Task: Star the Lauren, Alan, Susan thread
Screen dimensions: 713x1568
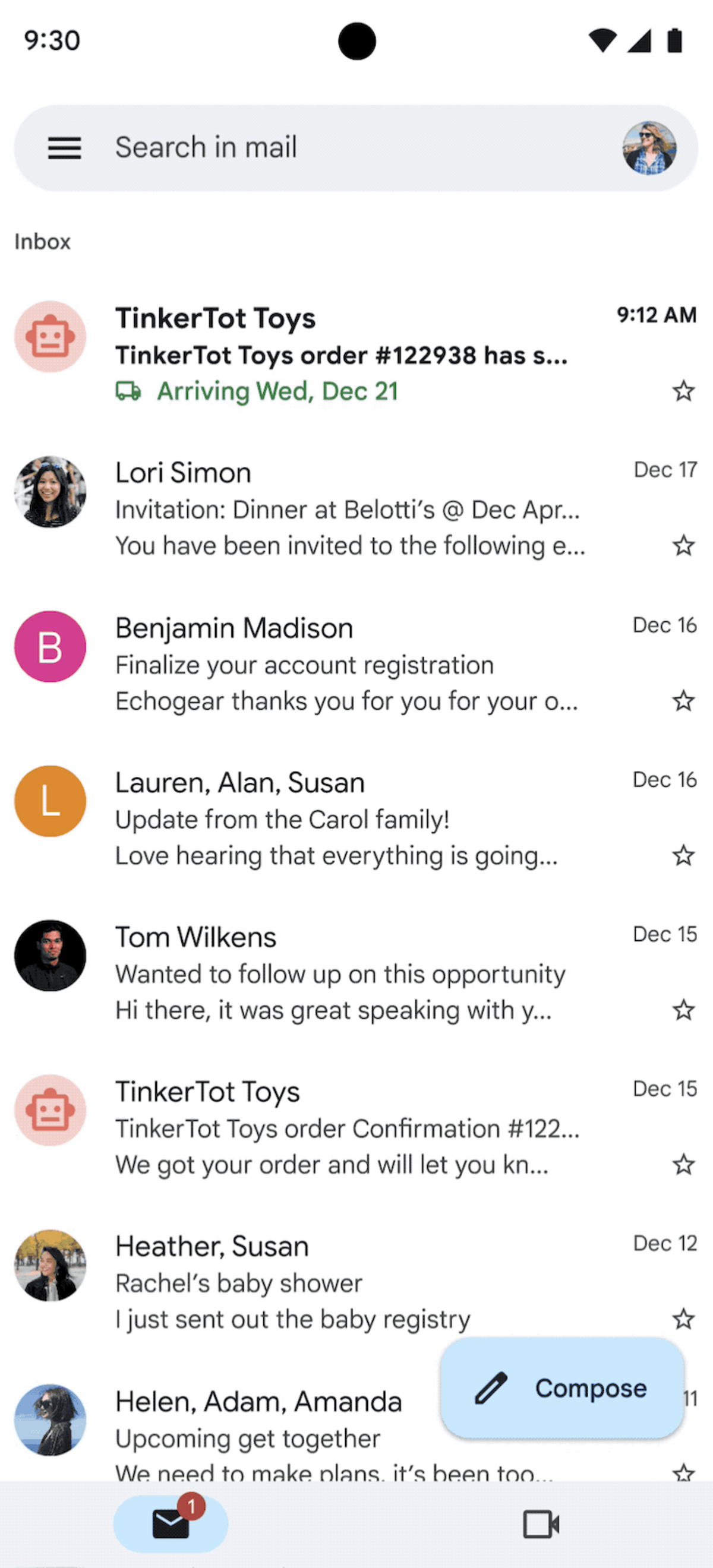Action: tap(683, 855)
